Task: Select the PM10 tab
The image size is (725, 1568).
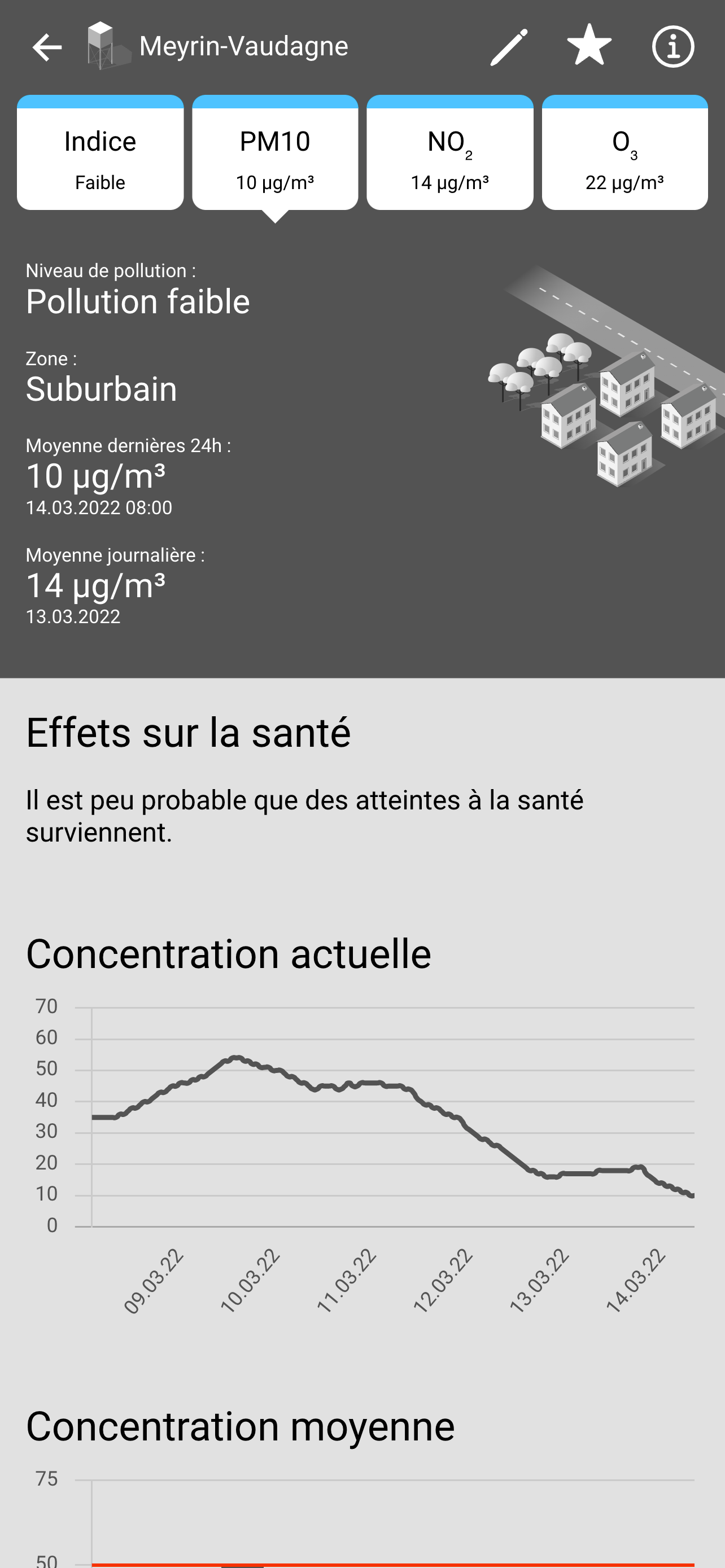Action: tap(275, 152)
